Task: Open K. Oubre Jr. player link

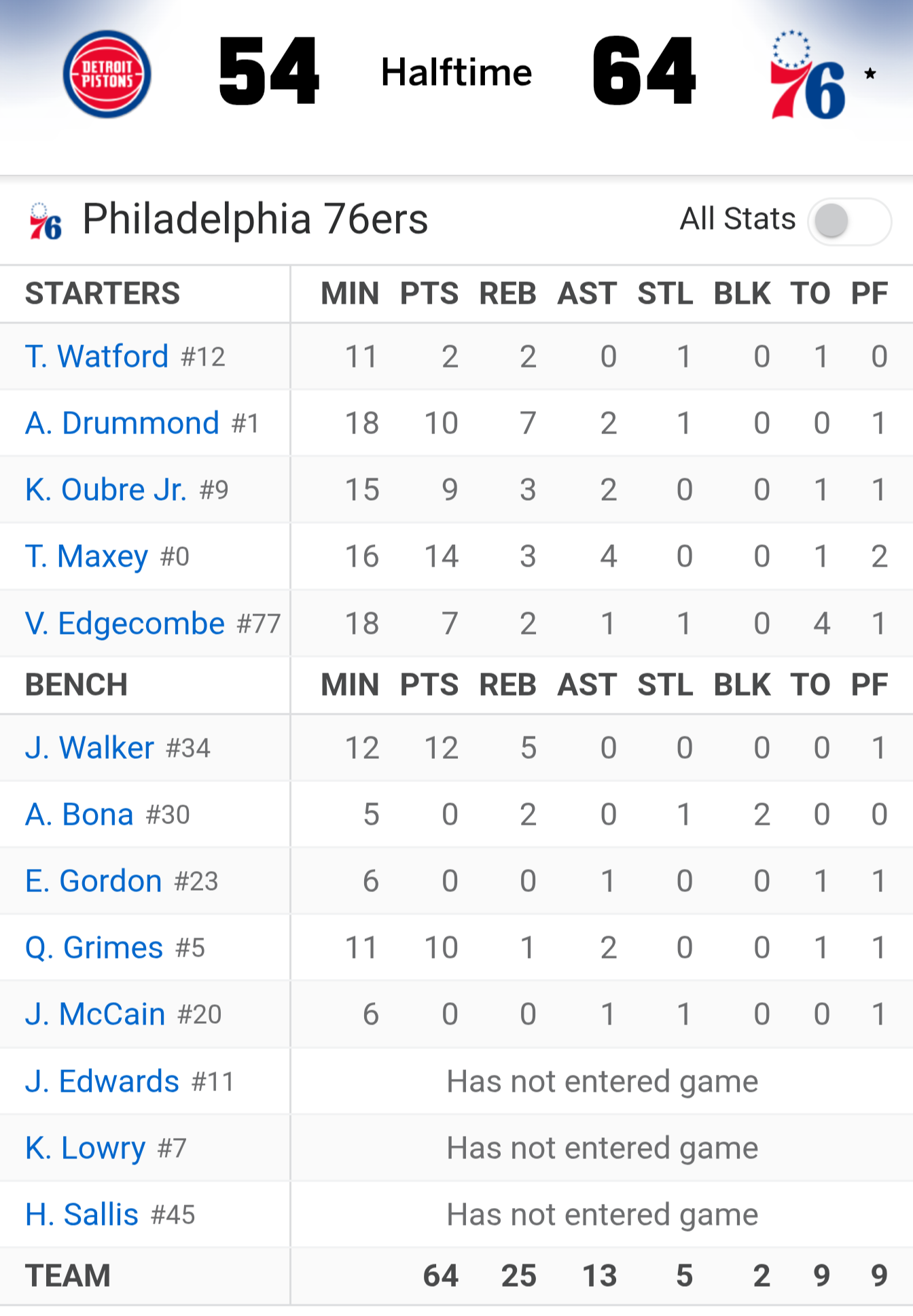Action: coord(106,489)
